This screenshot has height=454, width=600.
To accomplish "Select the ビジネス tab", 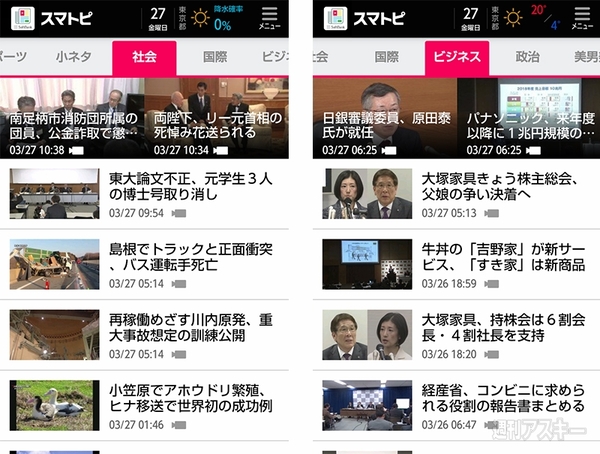I will [x=457, y=58].
